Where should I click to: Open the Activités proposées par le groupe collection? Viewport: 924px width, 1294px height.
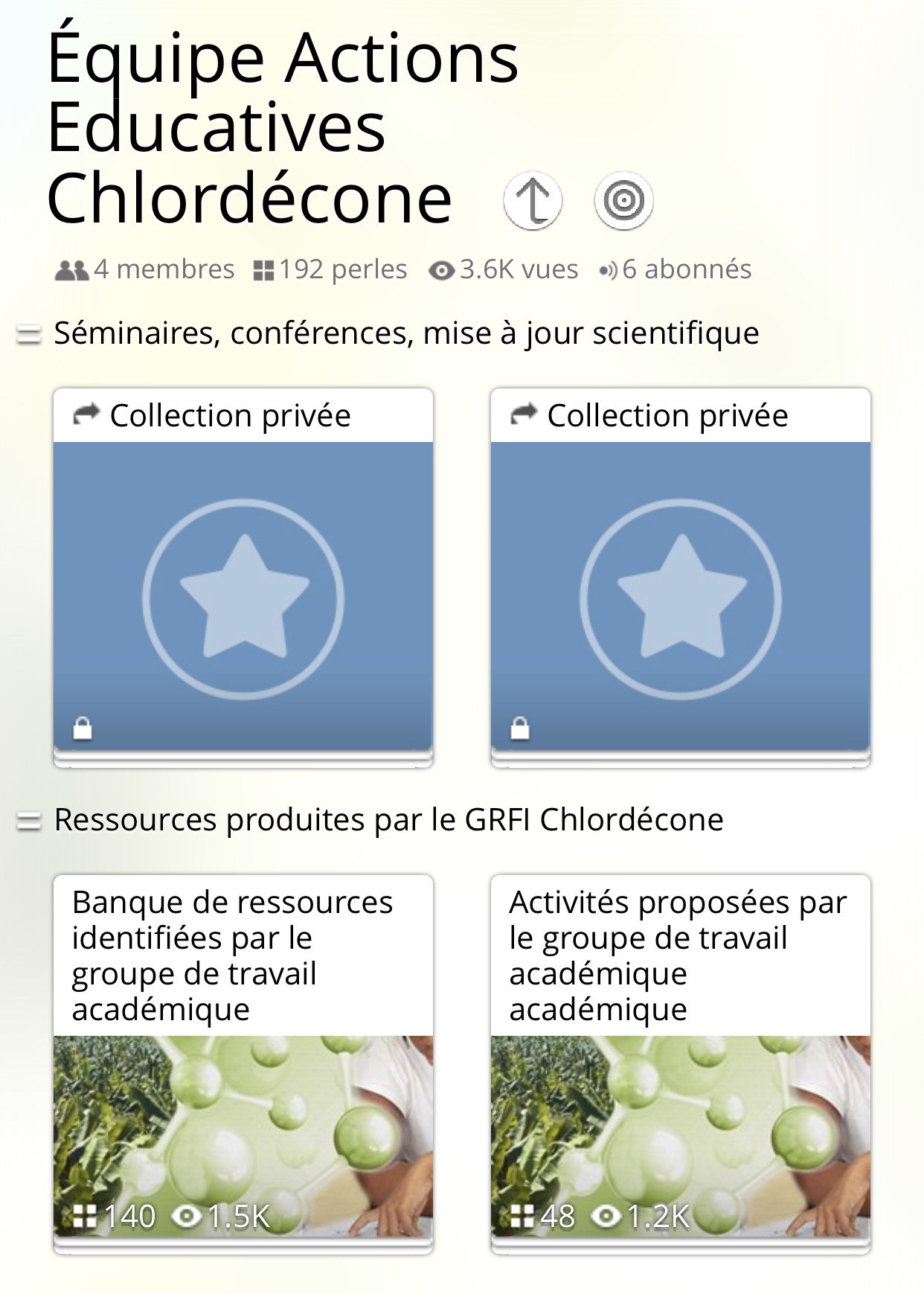tap(680, 1064)
